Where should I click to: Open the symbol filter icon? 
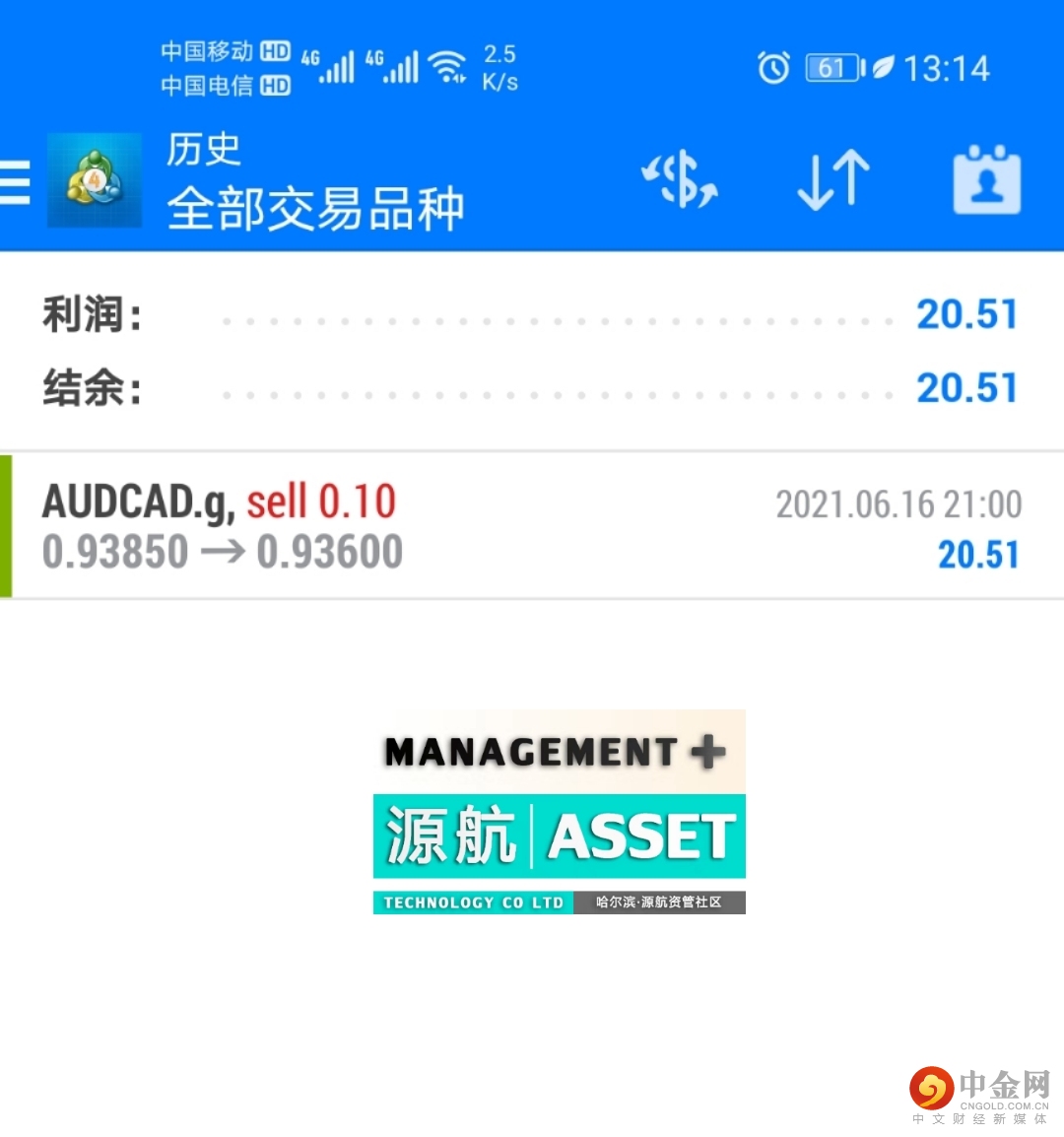tap(680, 180)
